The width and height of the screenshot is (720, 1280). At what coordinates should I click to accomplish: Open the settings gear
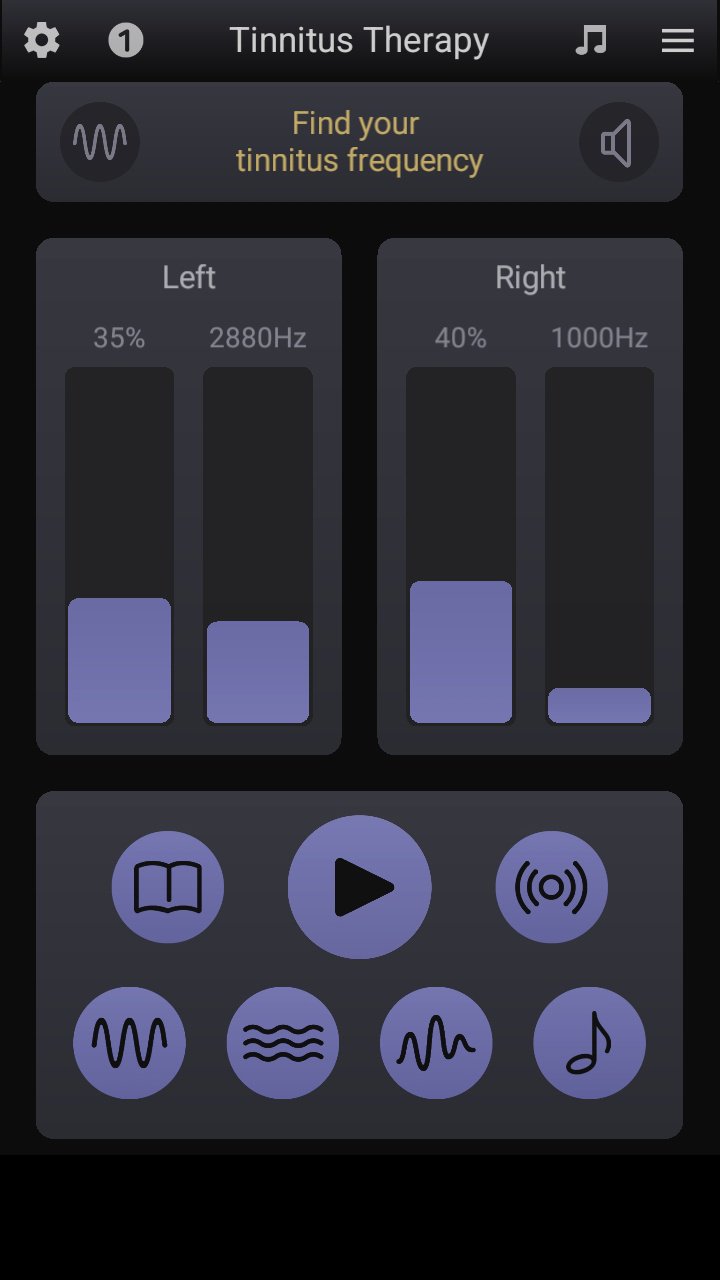pos(42,41)
